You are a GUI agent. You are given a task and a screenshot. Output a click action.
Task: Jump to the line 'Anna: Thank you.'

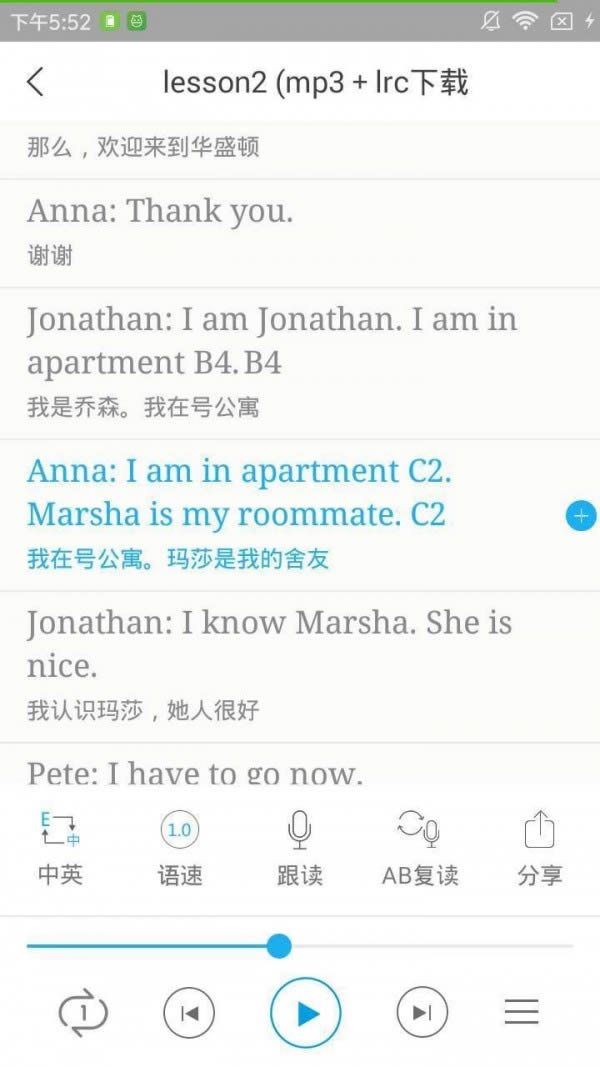pos(300,233)
